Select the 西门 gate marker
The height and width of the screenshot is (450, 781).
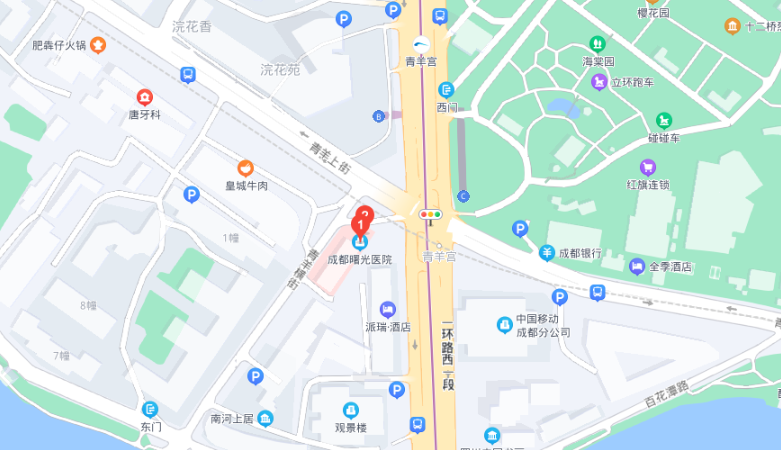(x=446, y=90)
